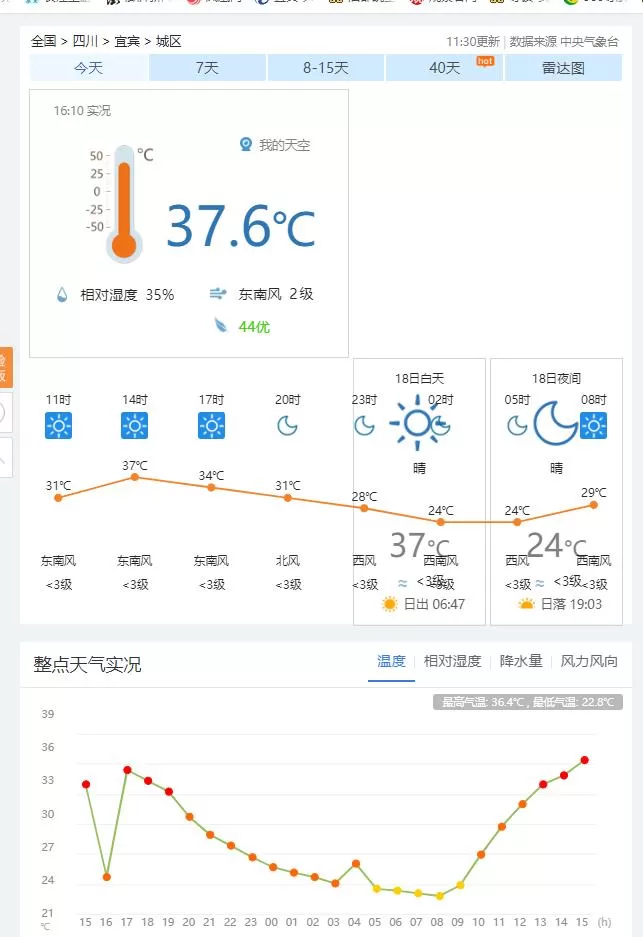Open the 40天 forecast tab
The width and height of the screenshot is (643, 937).
click(445, 68)
